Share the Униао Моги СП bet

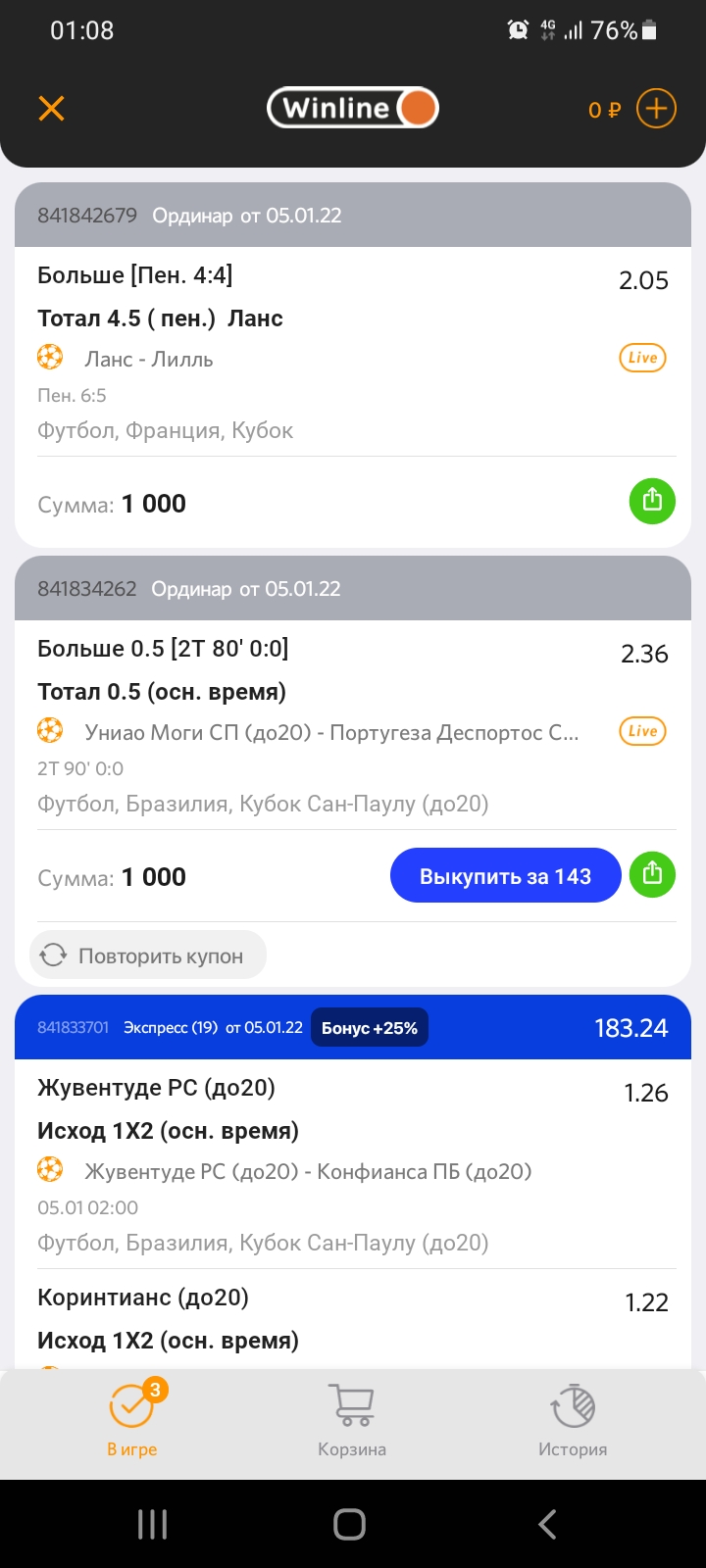652,873
